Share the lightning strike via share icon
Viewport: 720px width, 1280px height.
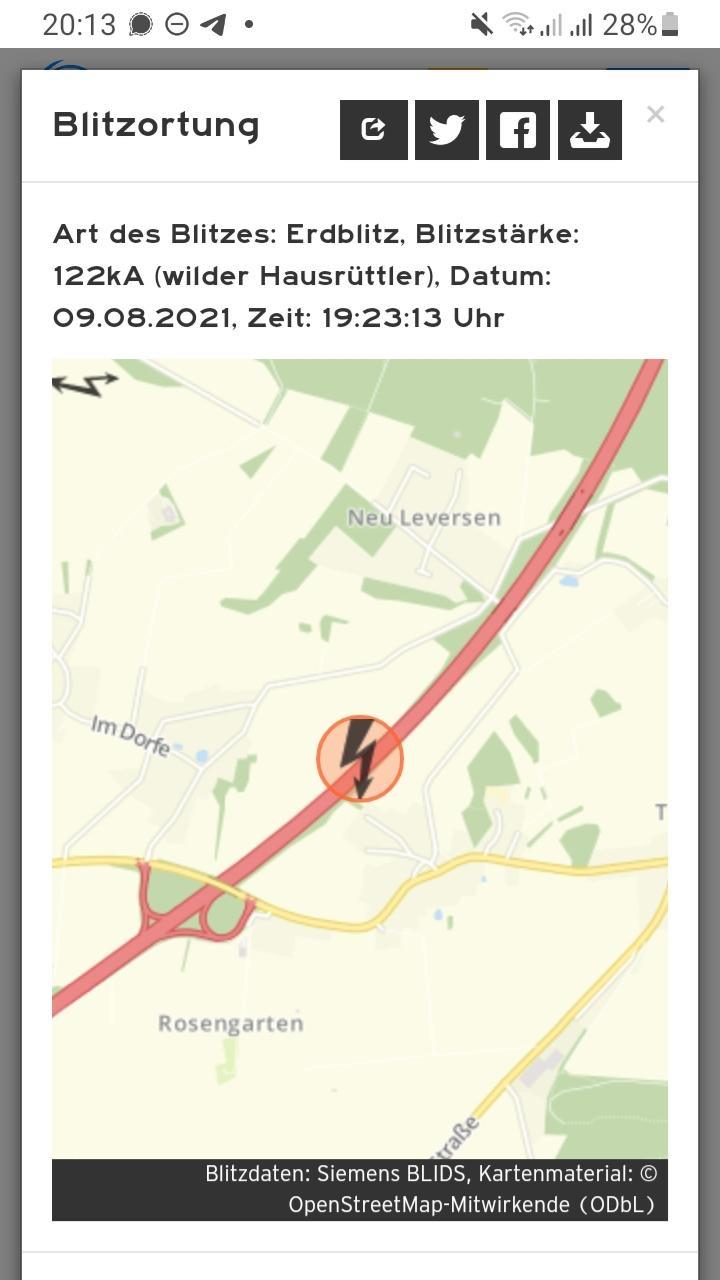(x=373, y=130)
